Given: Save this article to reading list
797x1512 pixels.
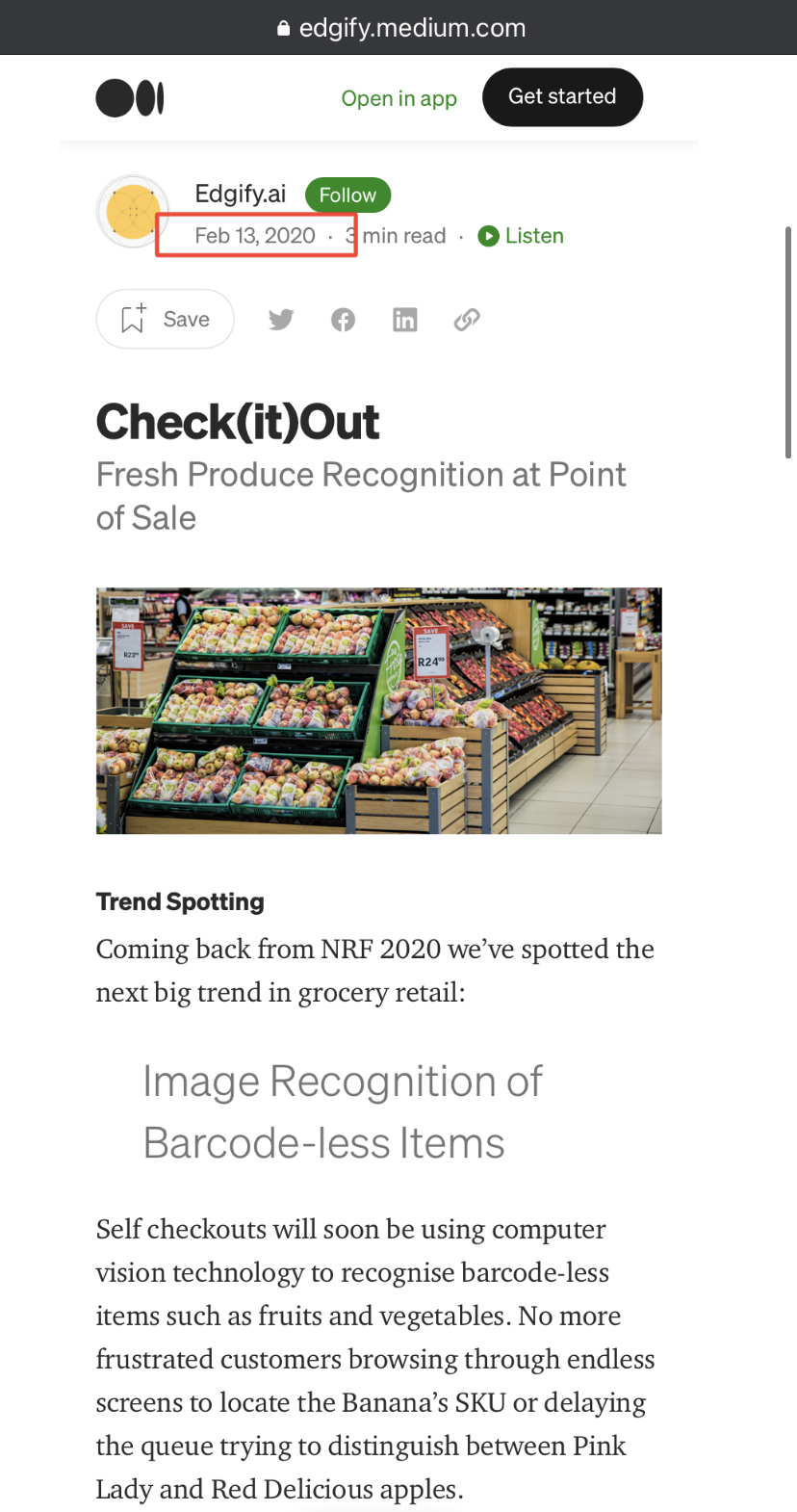Looking at the screenshot, I should 166,319.
